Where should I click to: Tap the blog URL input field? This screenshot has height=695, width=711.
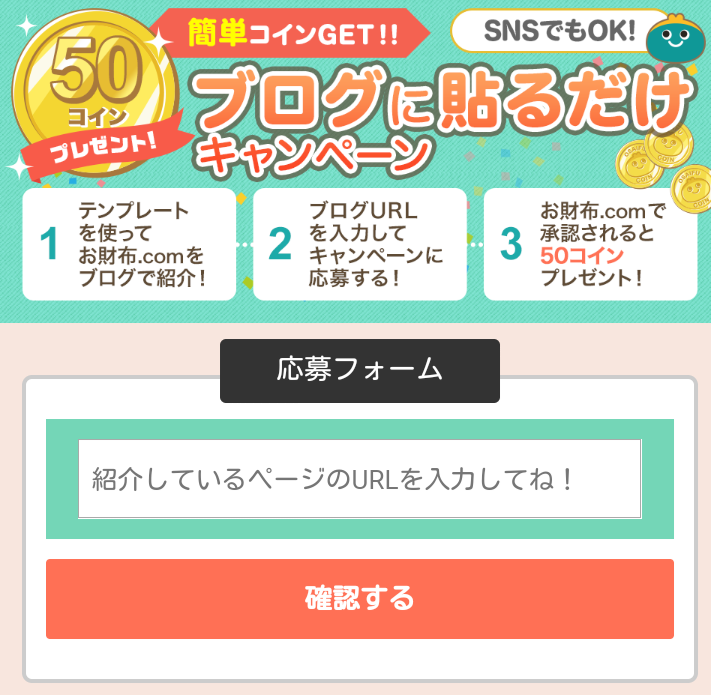[x=359, y=479]
